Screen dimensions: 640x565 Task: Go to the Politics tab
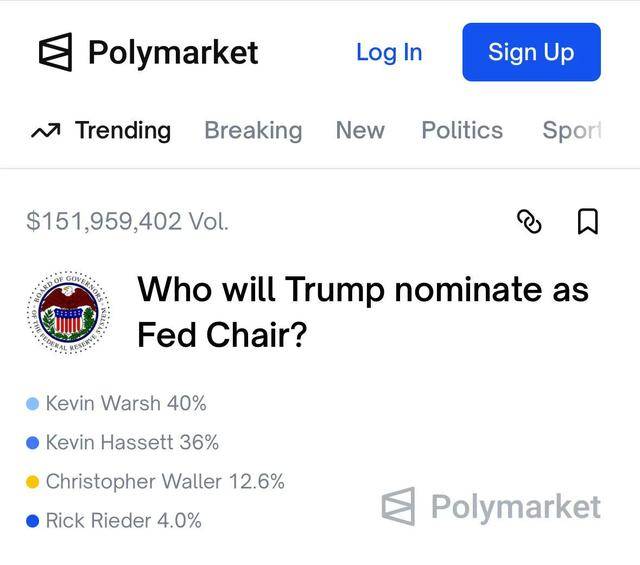tap(462, 130)
